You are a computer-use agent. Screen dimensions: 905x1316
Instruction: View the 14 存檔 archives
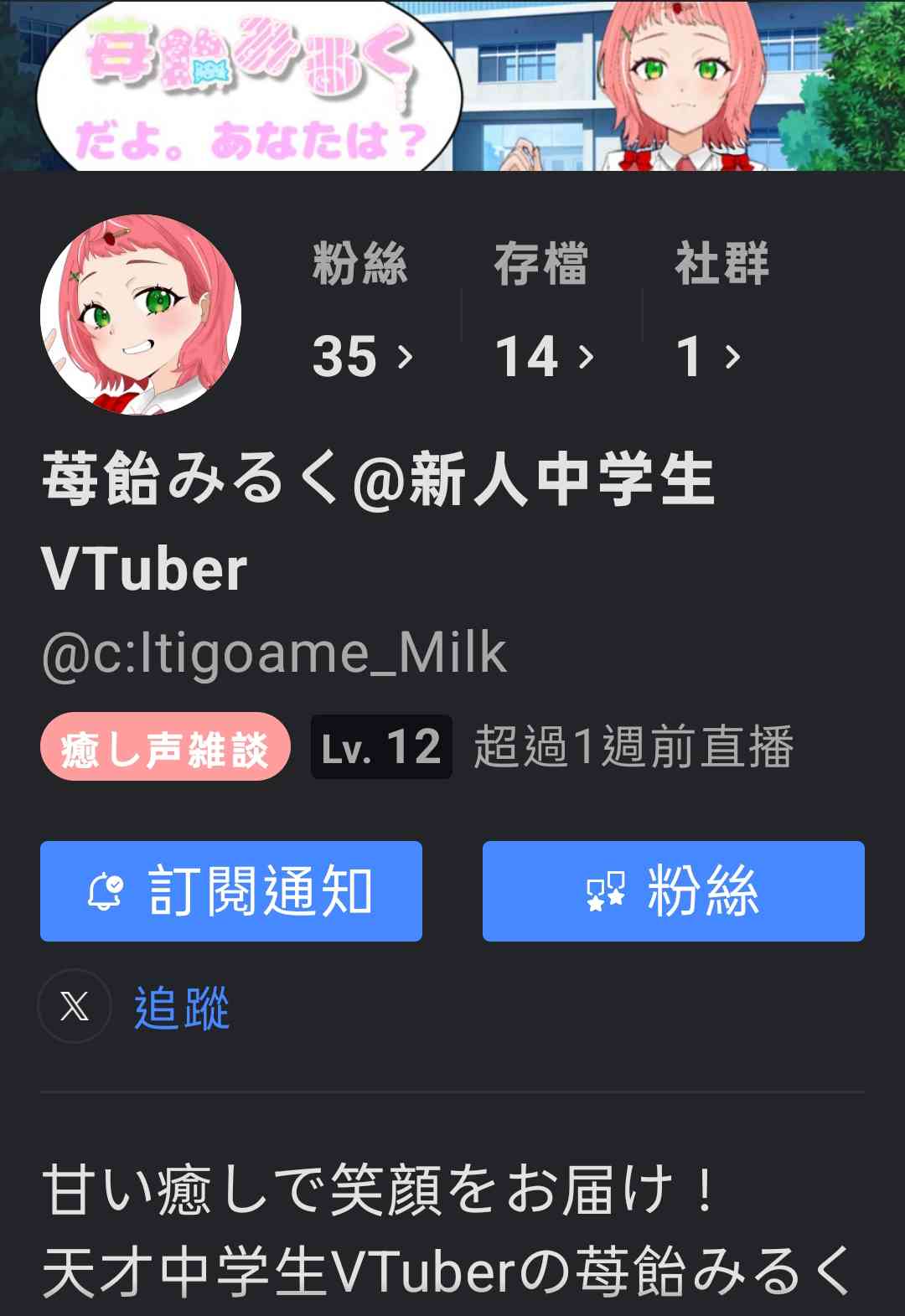(x=544, y=356)
